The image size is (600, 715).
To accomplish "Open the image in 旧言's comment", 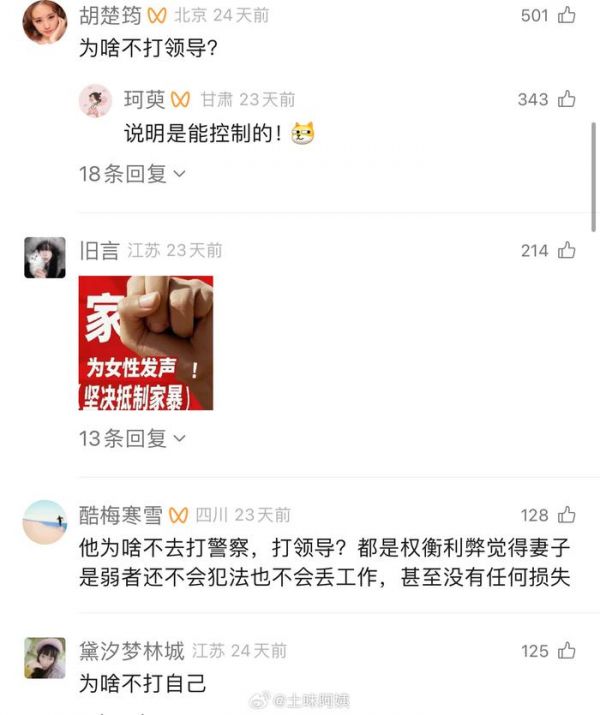I will [146, 343].
